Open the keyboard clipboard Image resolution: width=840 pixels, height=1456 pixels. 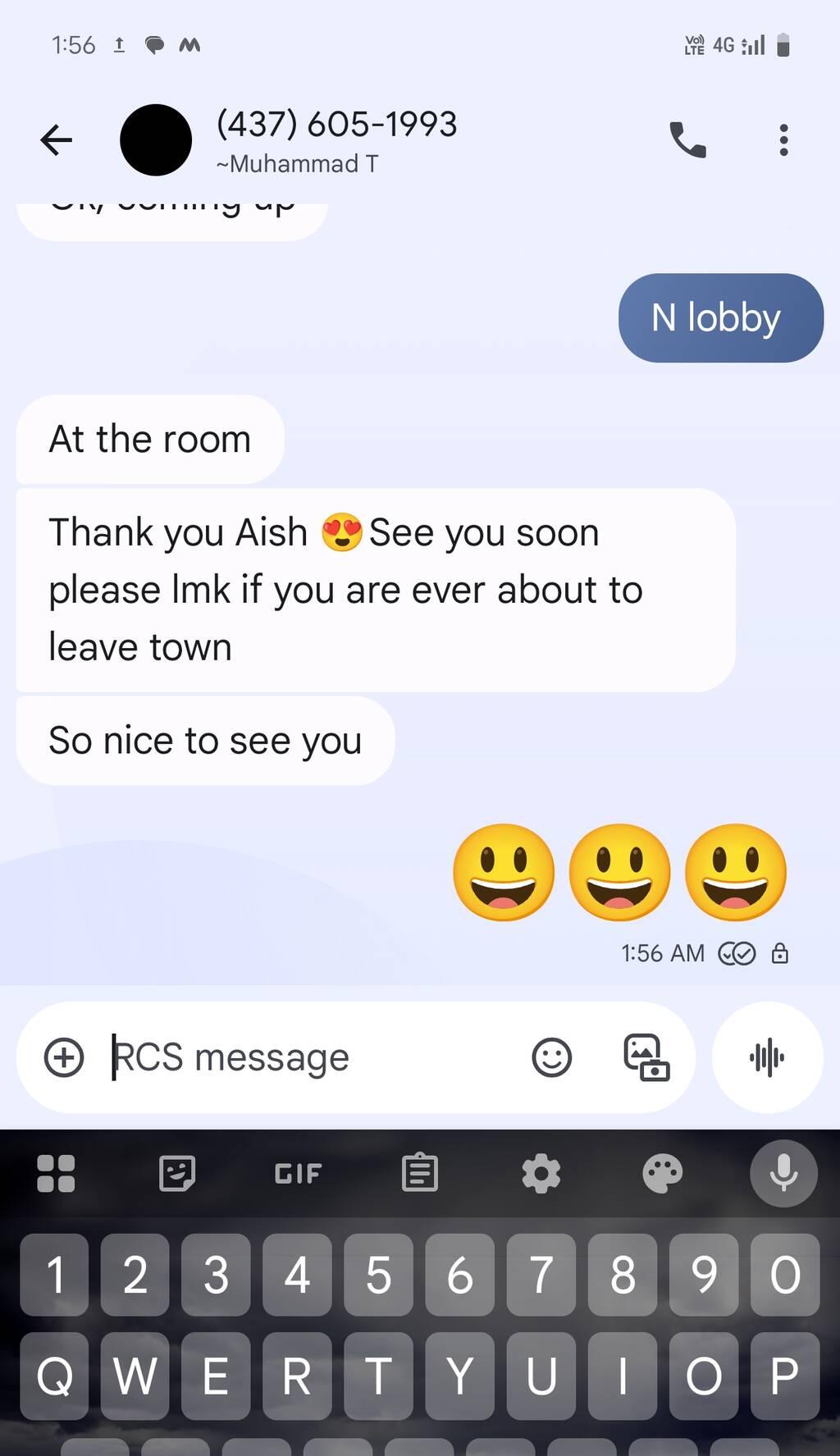click(419, 1173)
